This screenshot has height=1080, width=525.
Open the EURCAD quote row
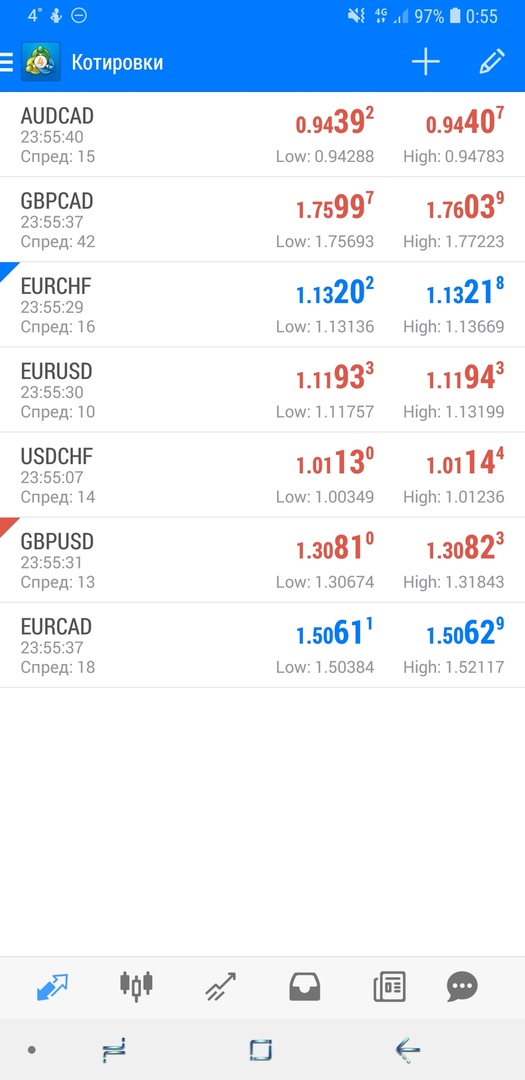click(x=262, y=646)
